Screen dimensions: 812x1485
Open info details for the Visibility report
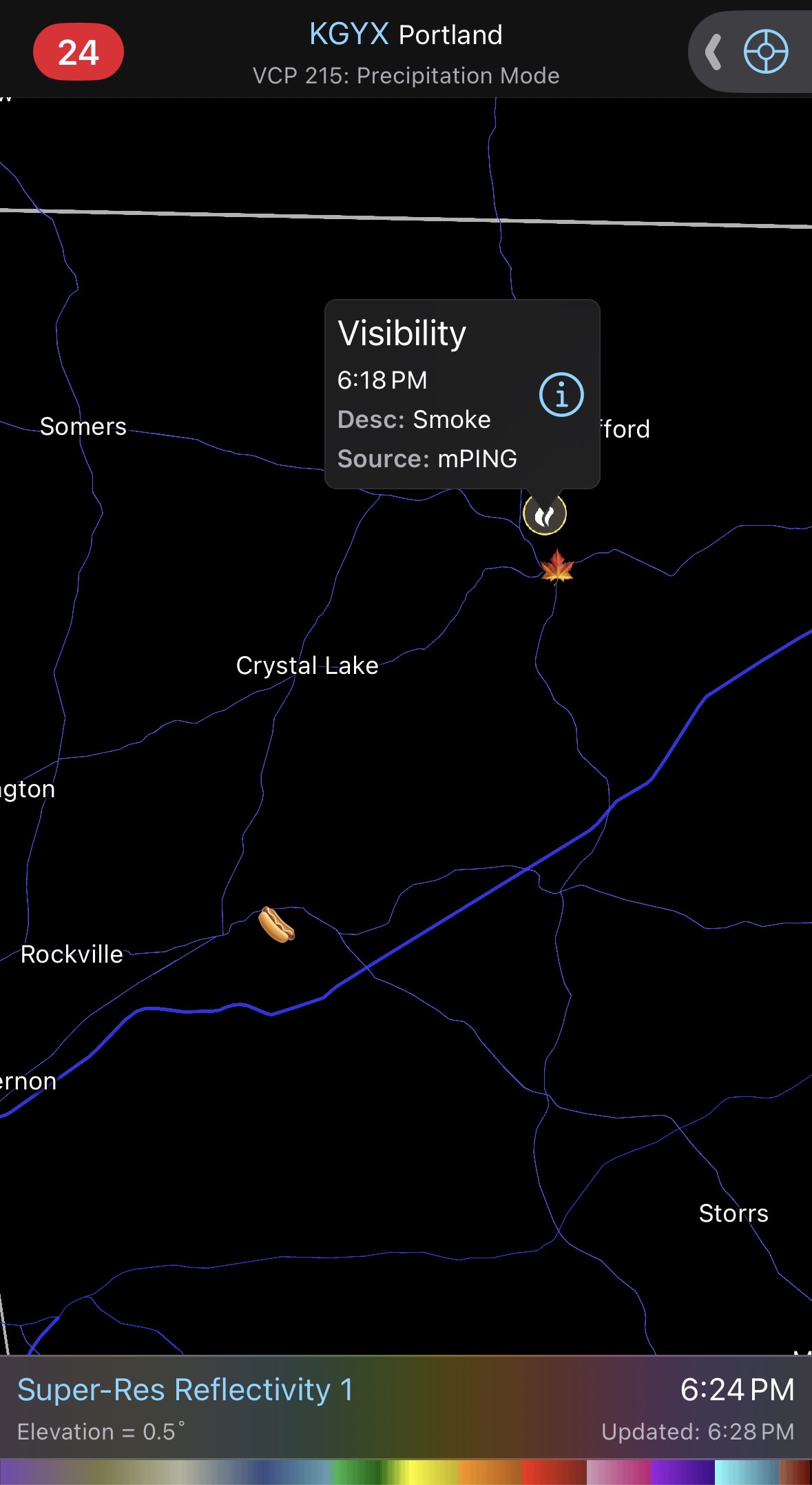(561, 395)
